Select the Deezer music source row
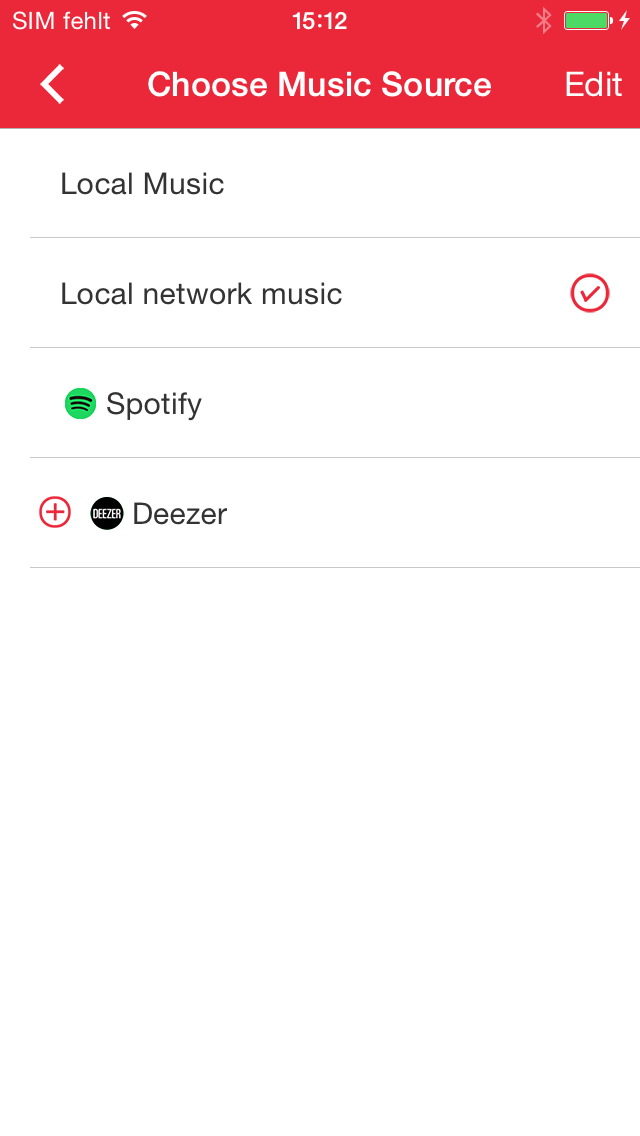 click(x=180, y=514)
